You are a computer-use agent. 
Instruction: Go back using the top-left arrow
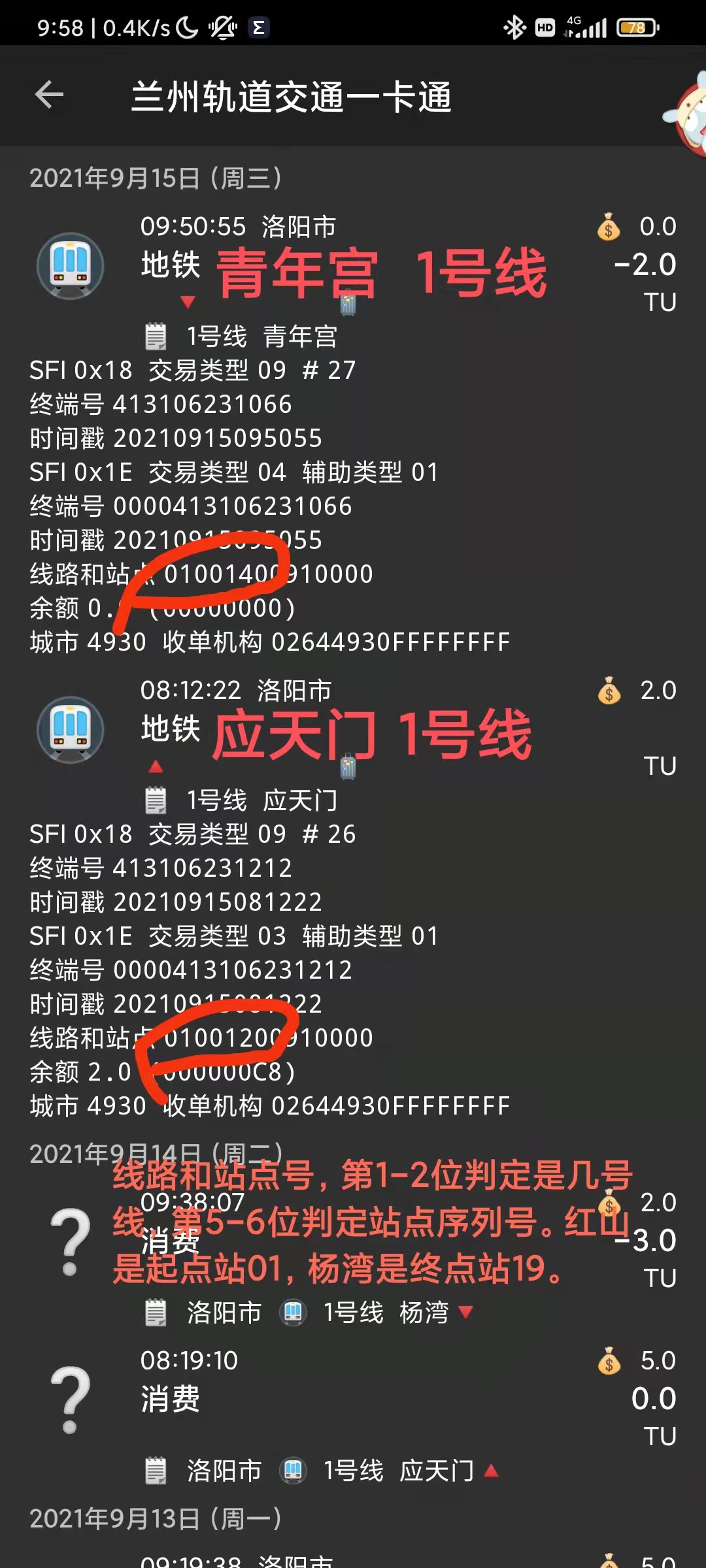click(x=50, y=95)
